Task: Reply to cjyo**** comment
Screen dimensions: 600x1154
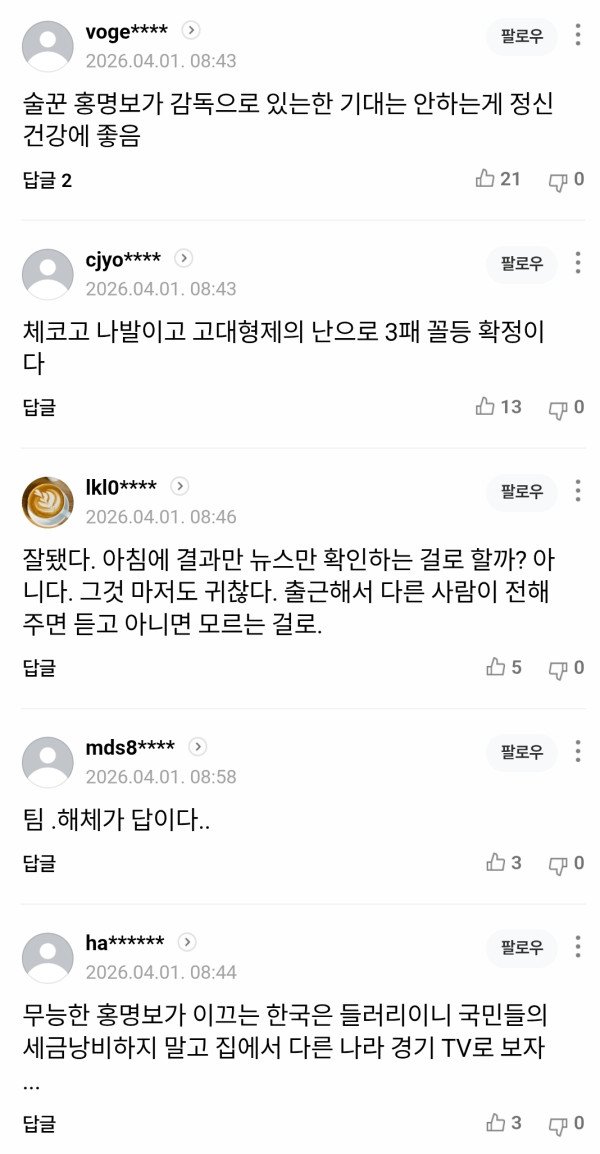Action: 39,407
